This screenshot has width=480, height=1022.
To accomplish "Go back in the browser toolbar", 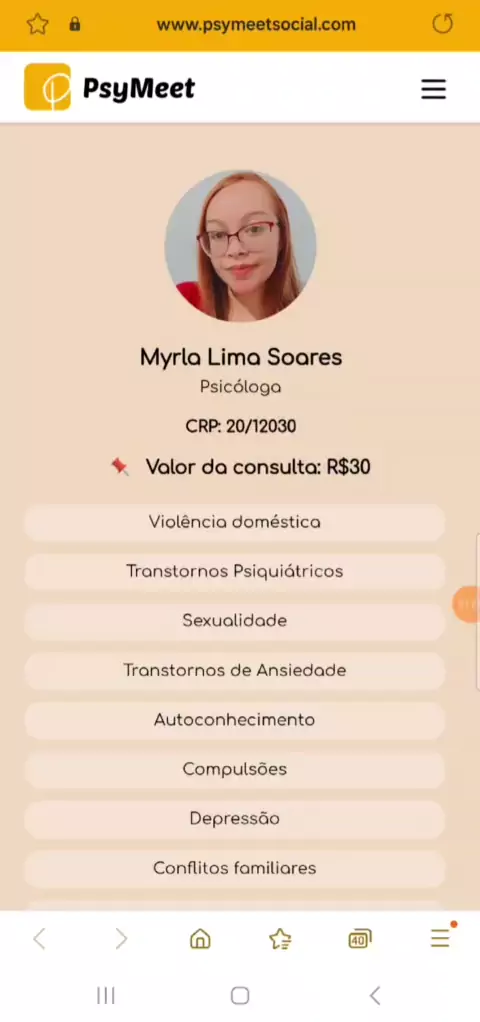I will pos(39,939).
